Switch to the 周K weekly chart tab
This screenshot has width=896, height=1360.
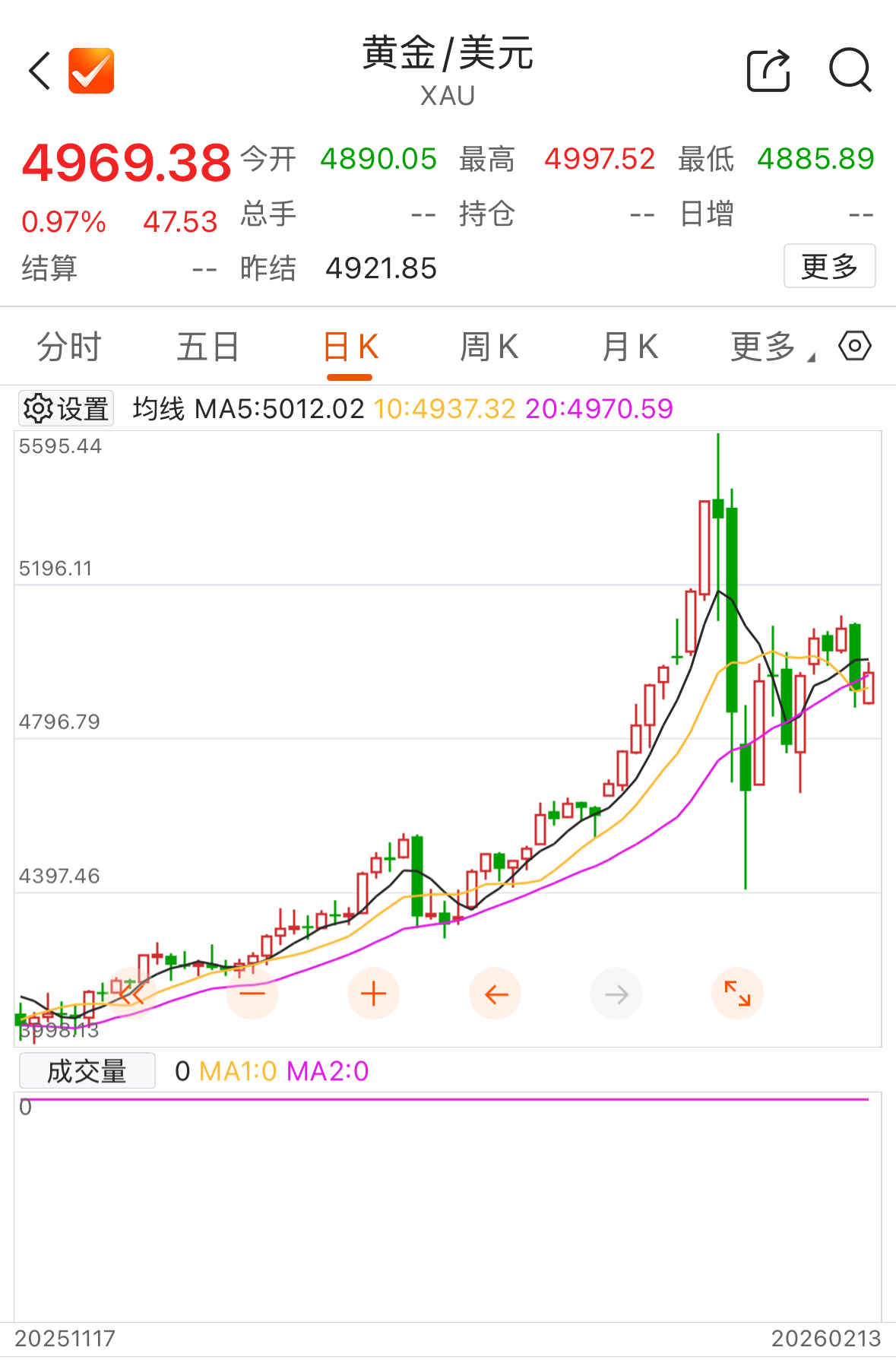(489, 346)
